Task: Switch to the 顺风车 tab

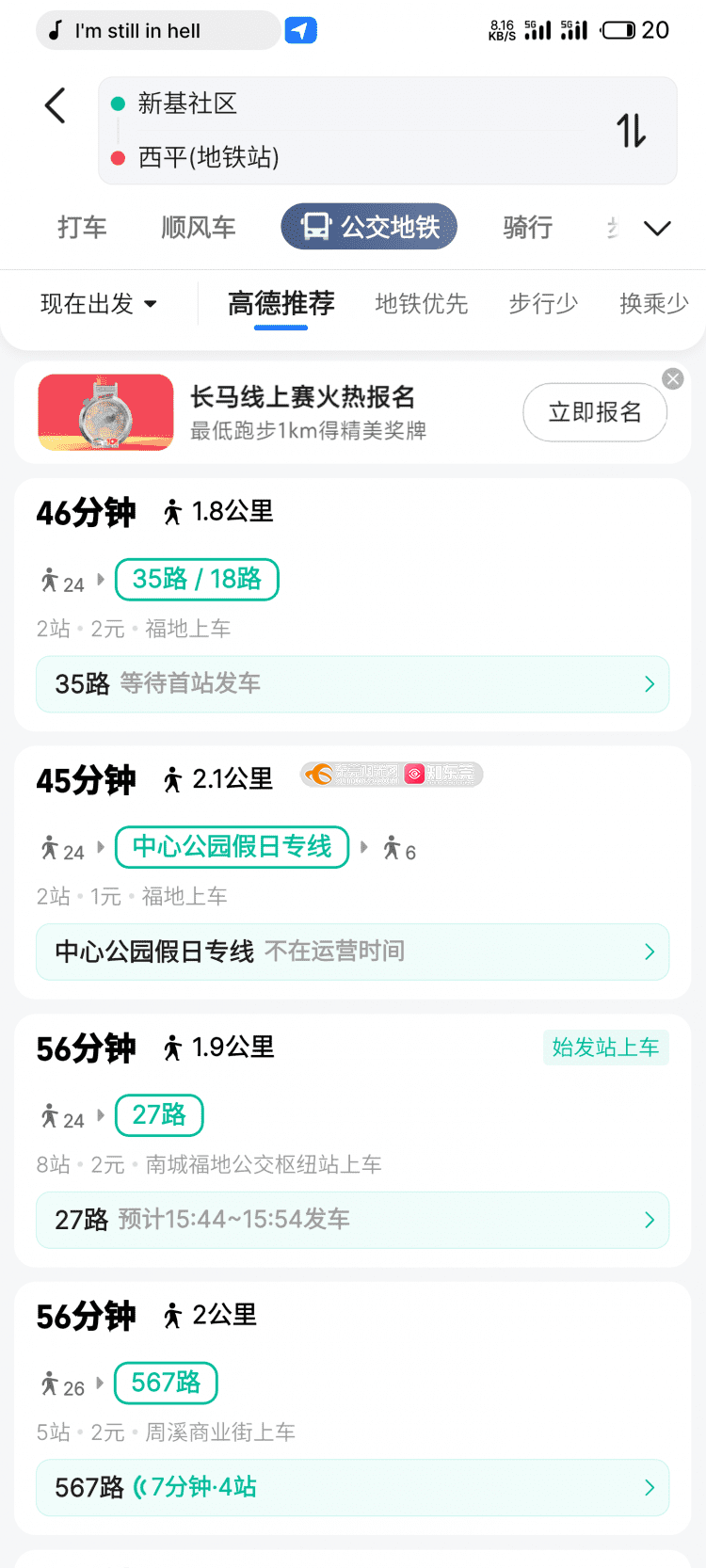Action: [199, 227]
